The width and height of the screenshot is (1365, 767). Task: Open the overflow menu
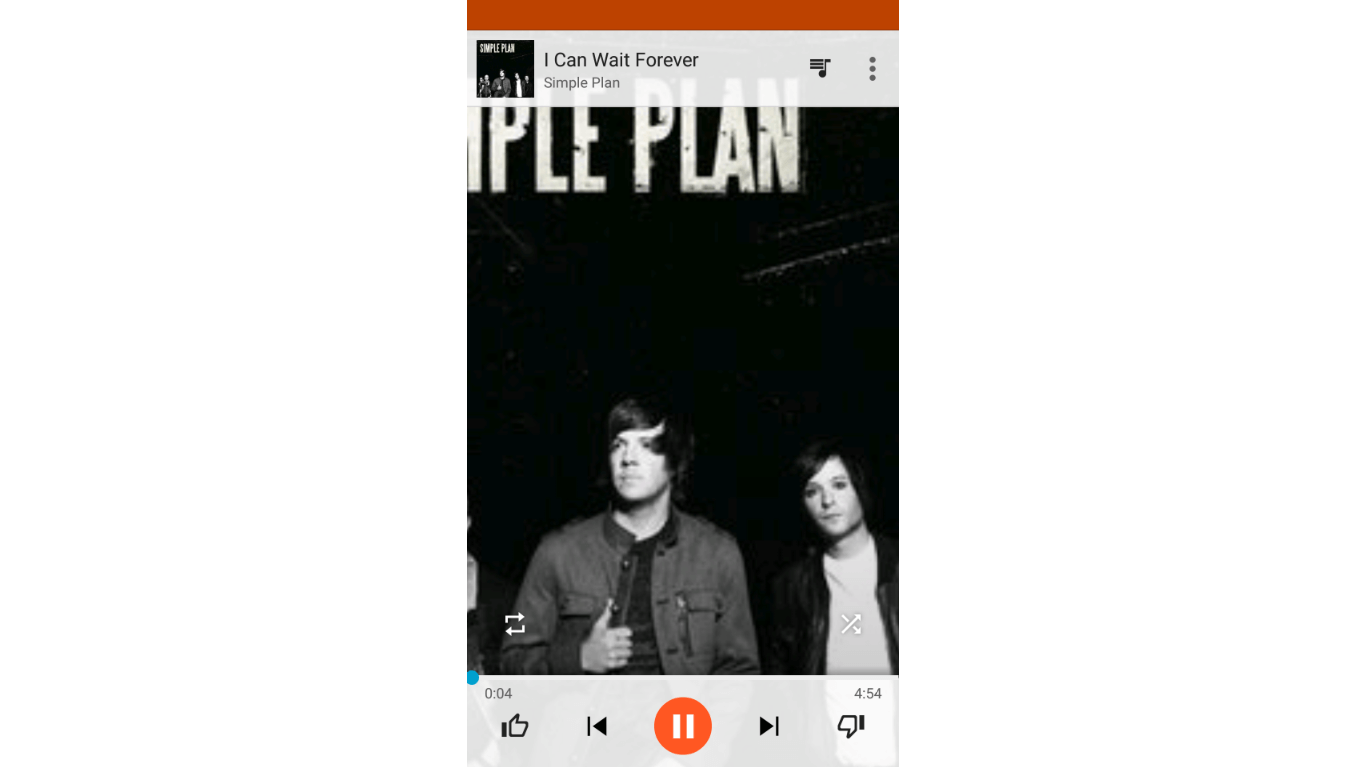tap(872, 68)
